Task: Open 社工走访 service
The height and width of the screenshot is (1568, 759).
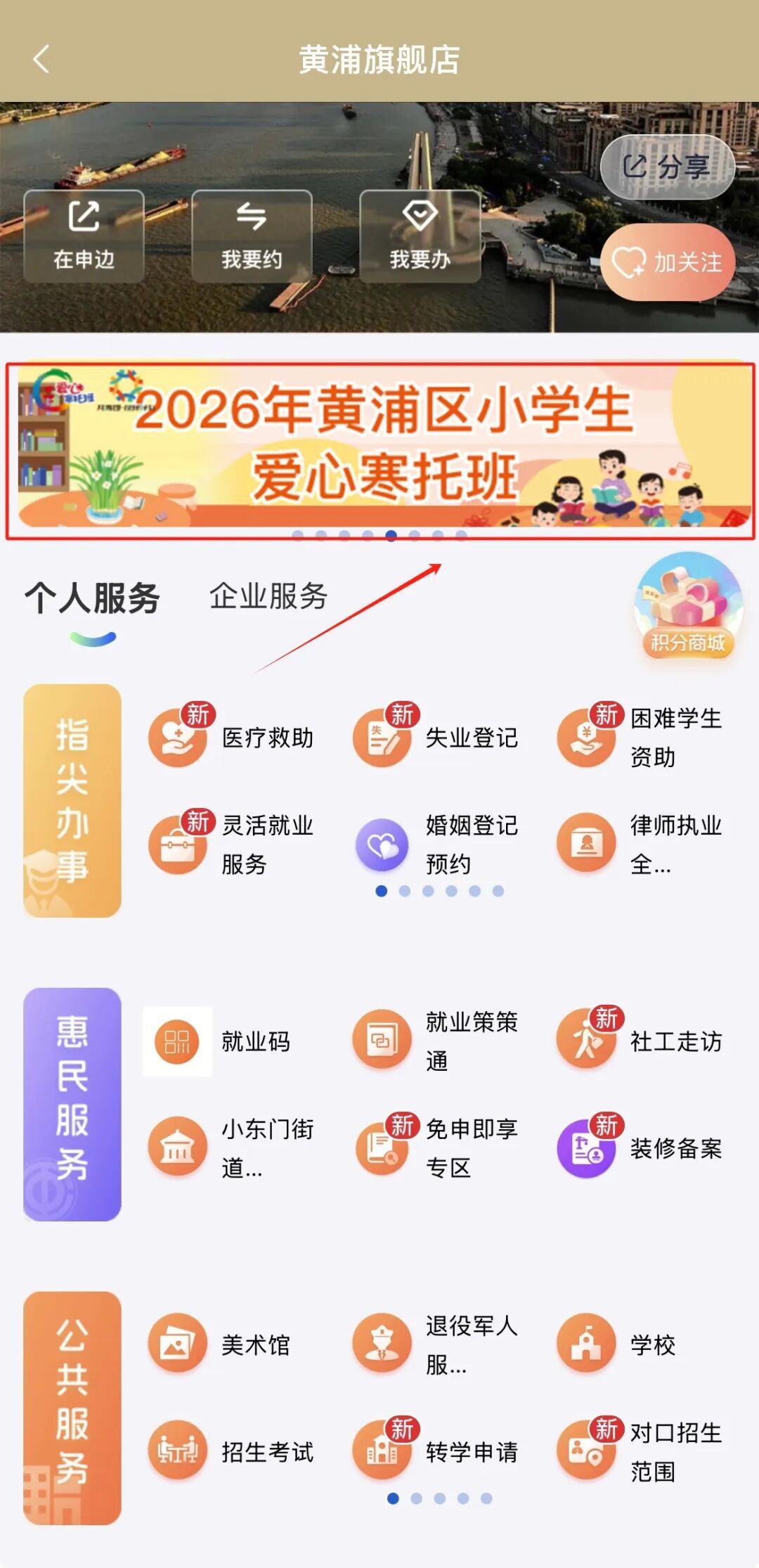Action: tap(640, 1041)
